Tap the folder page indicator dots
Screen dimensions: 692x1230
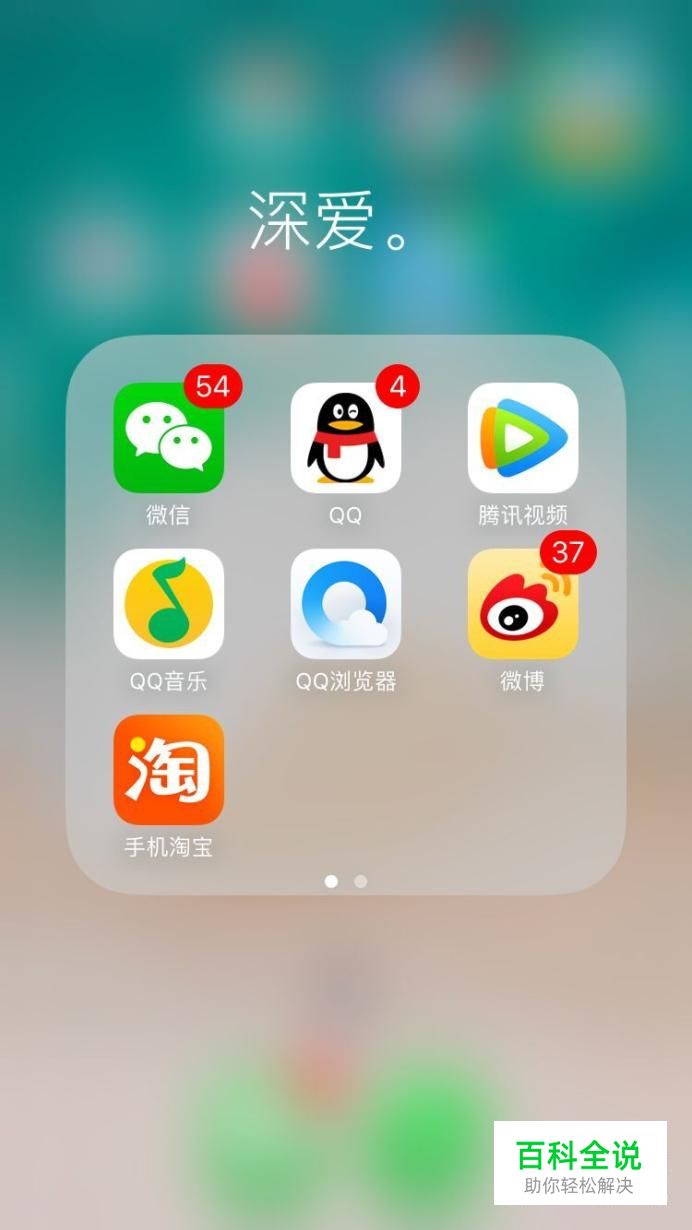point(346,881)
